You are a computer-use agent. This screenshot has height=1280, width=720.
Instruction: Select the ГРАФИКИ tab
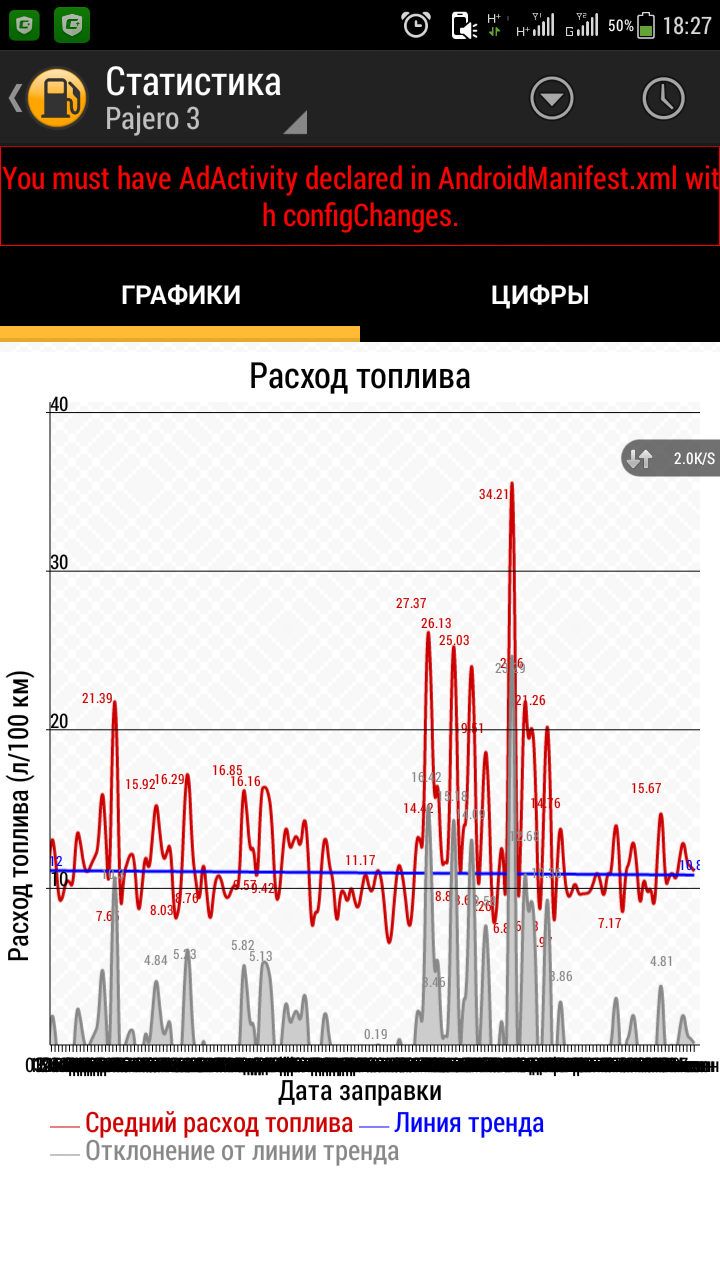pyautogui.click(x=181, y=295)
